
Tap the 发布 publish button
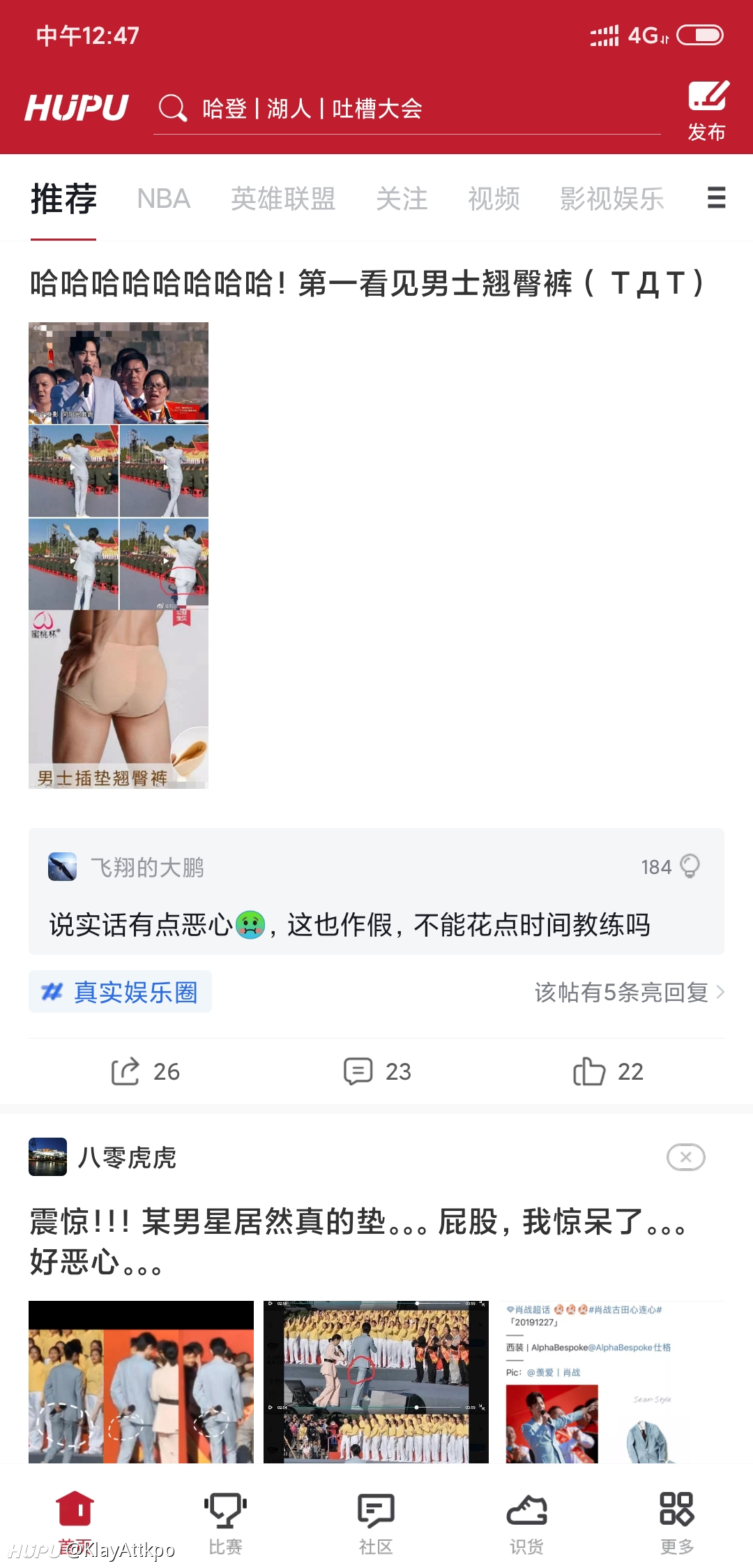click(x=708, y=112)
